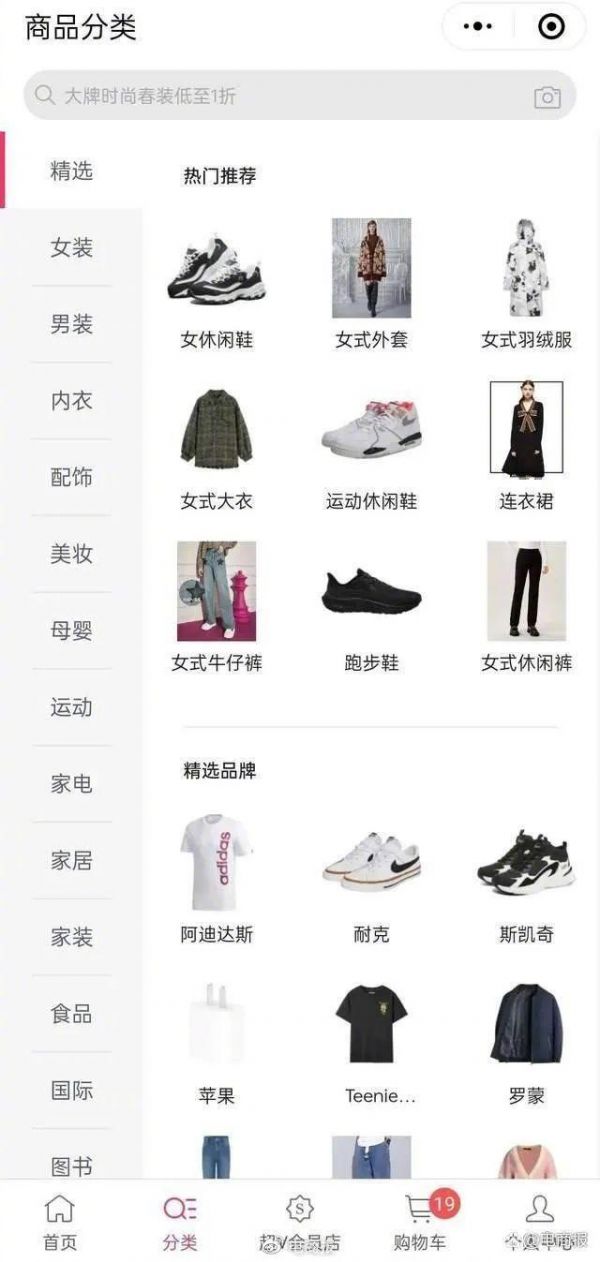This screenshot has height=1262, width=600.
Task: Select the 男装 category
Action: click(x=71, y=324)
